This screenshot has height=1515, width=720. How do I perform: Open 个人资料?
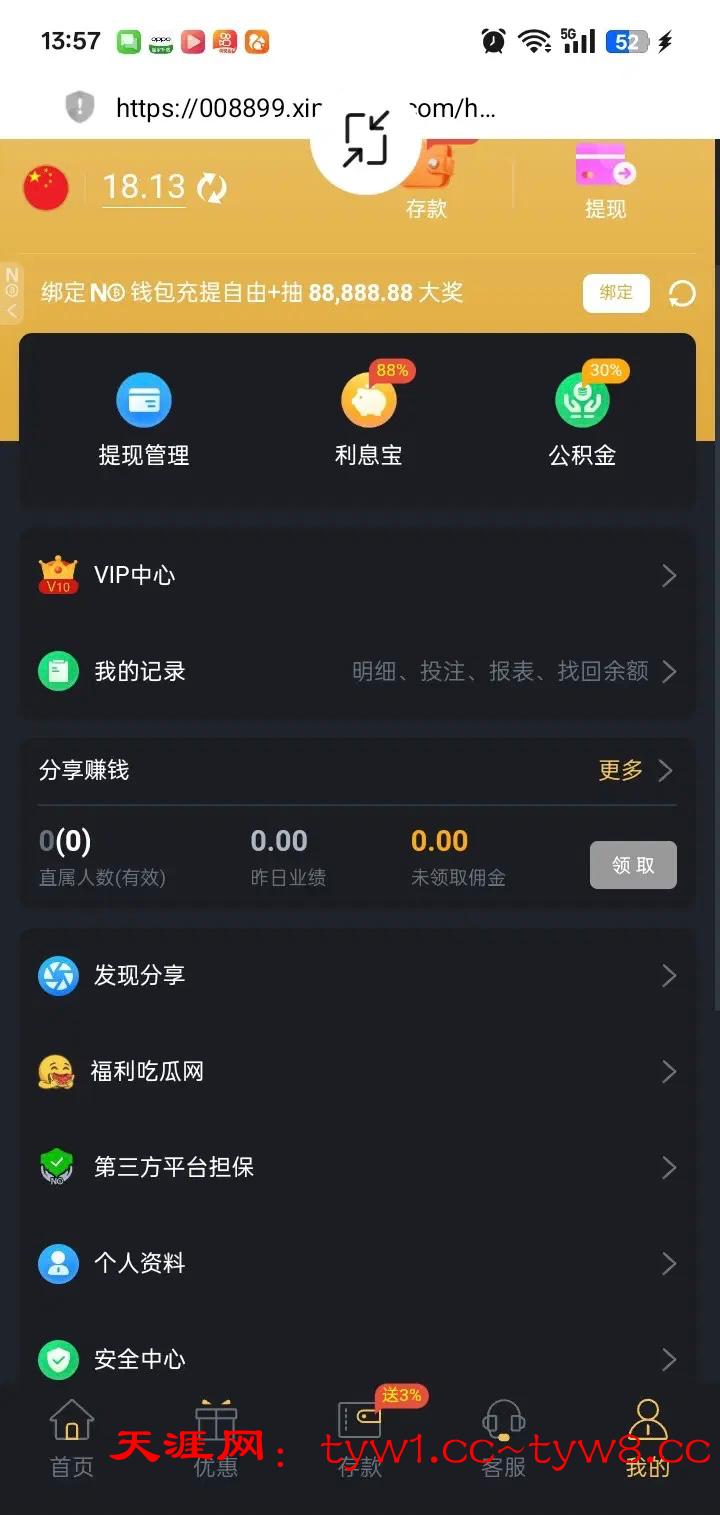[357, 1263]
